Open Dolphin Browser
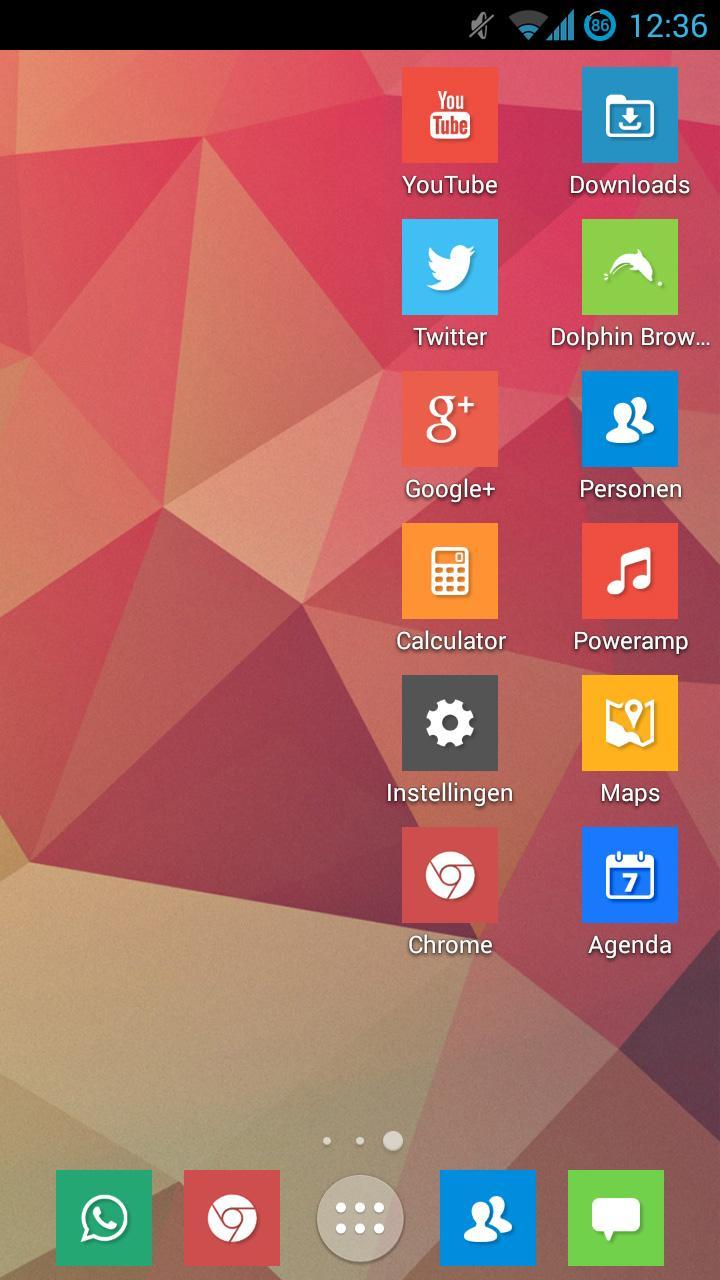720x1280 pixels. [x=630, y=267]
